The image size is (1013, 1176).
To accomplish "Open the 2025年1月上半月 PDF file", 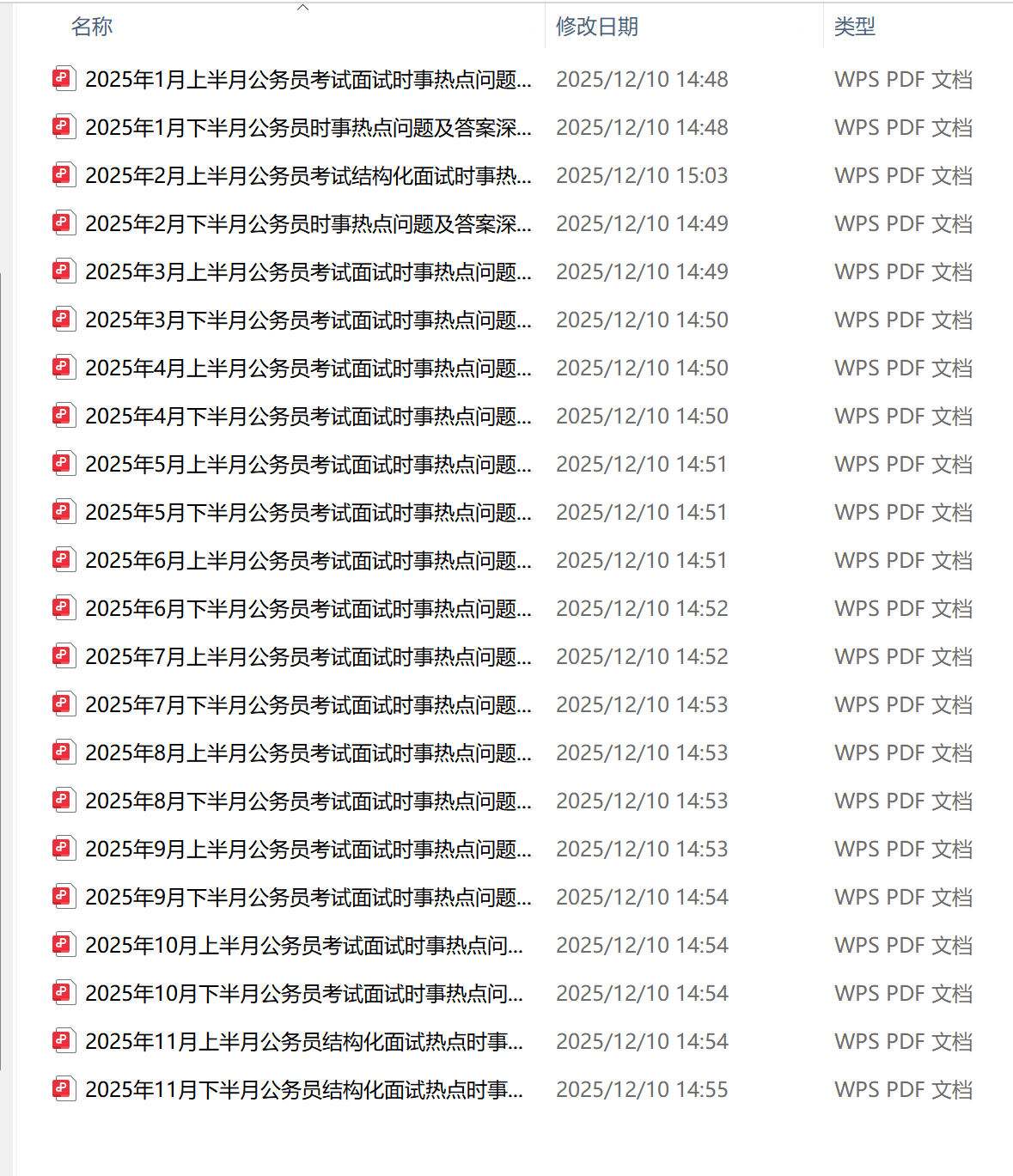I will click(308, 80).
